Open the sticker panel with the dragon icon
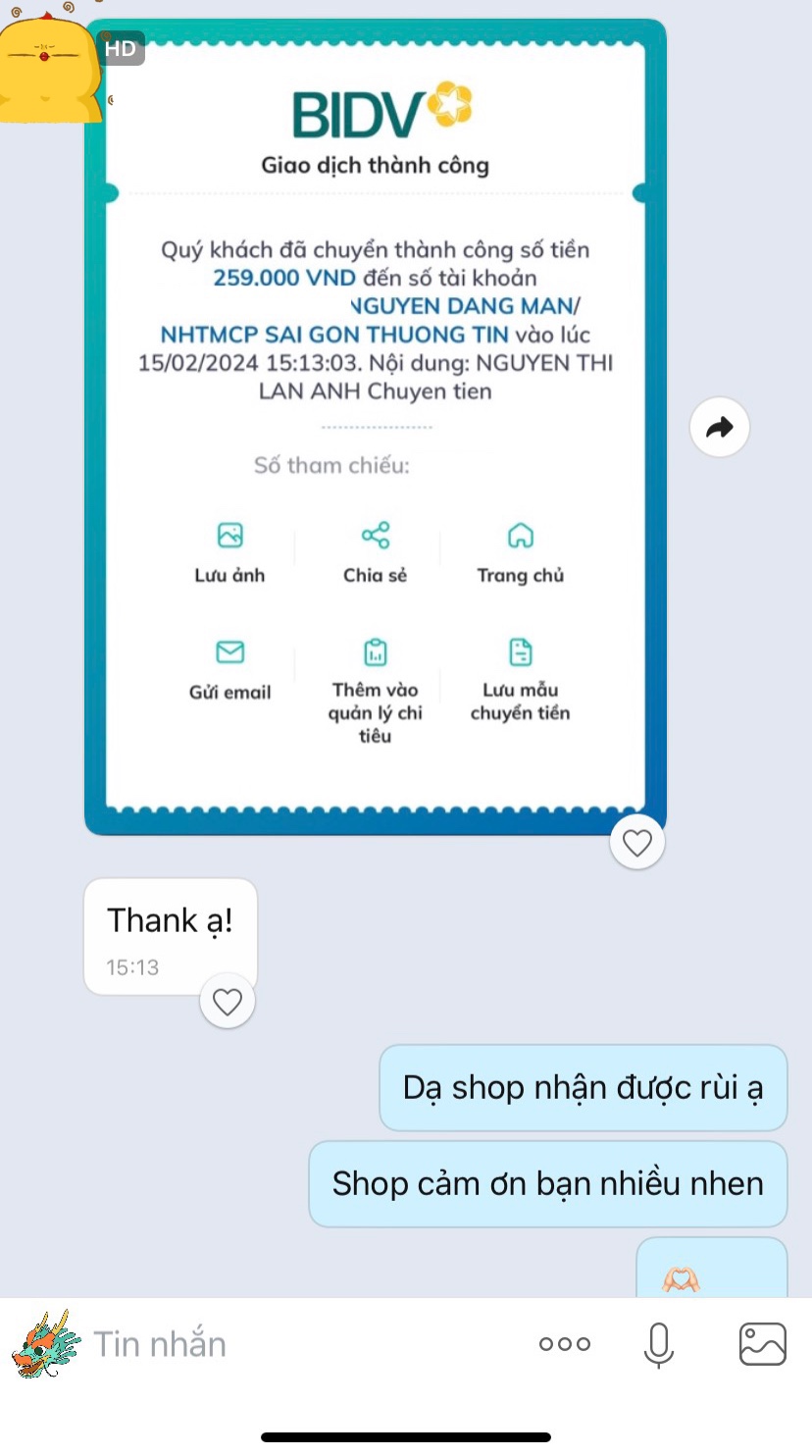Screen dimensions: 812x1456 [x=45, y=1343]
